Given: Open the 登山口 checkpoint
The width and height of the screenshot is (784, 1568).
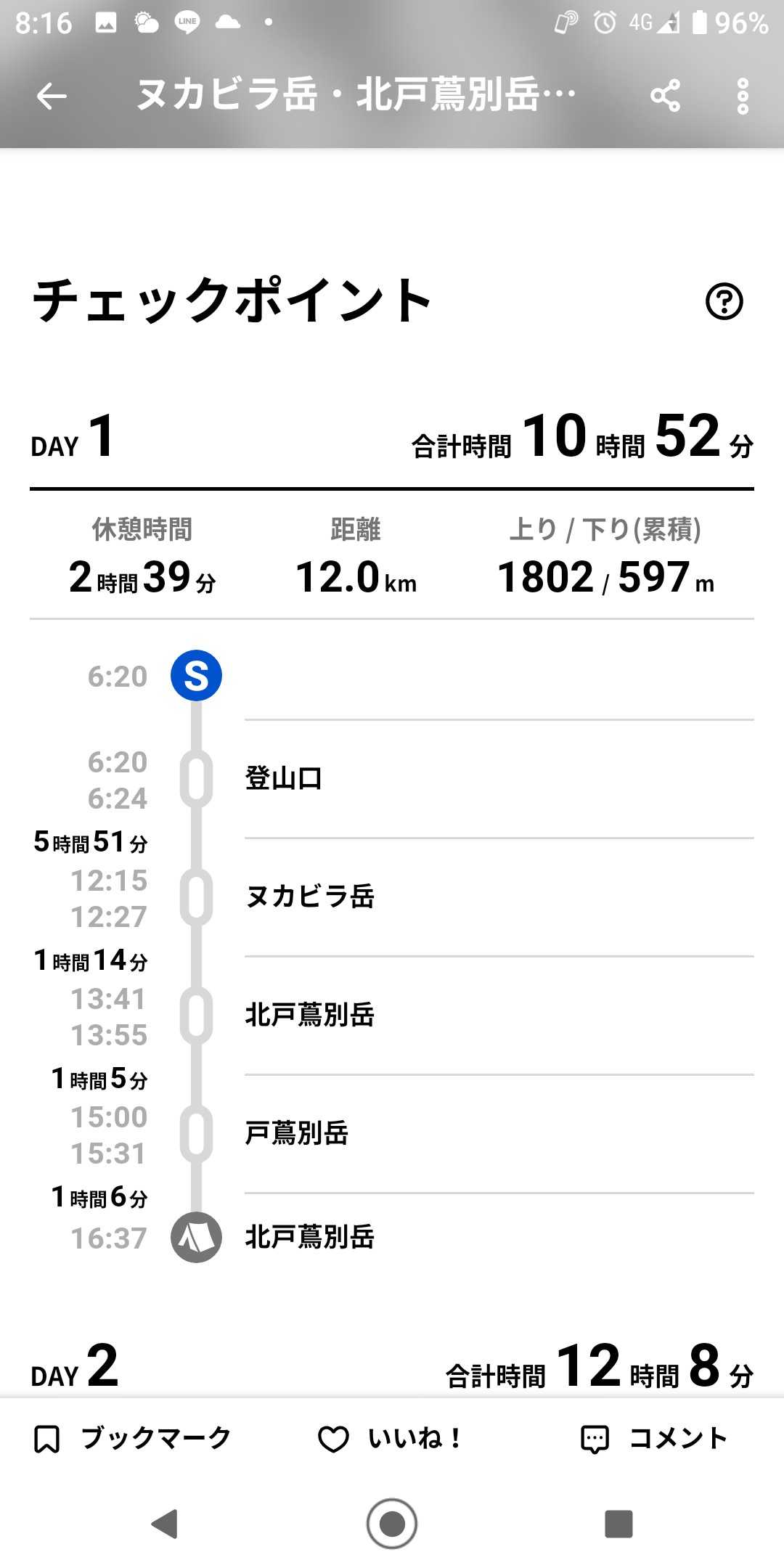Looking at the screenshot, I should click(x=284, y=779).
